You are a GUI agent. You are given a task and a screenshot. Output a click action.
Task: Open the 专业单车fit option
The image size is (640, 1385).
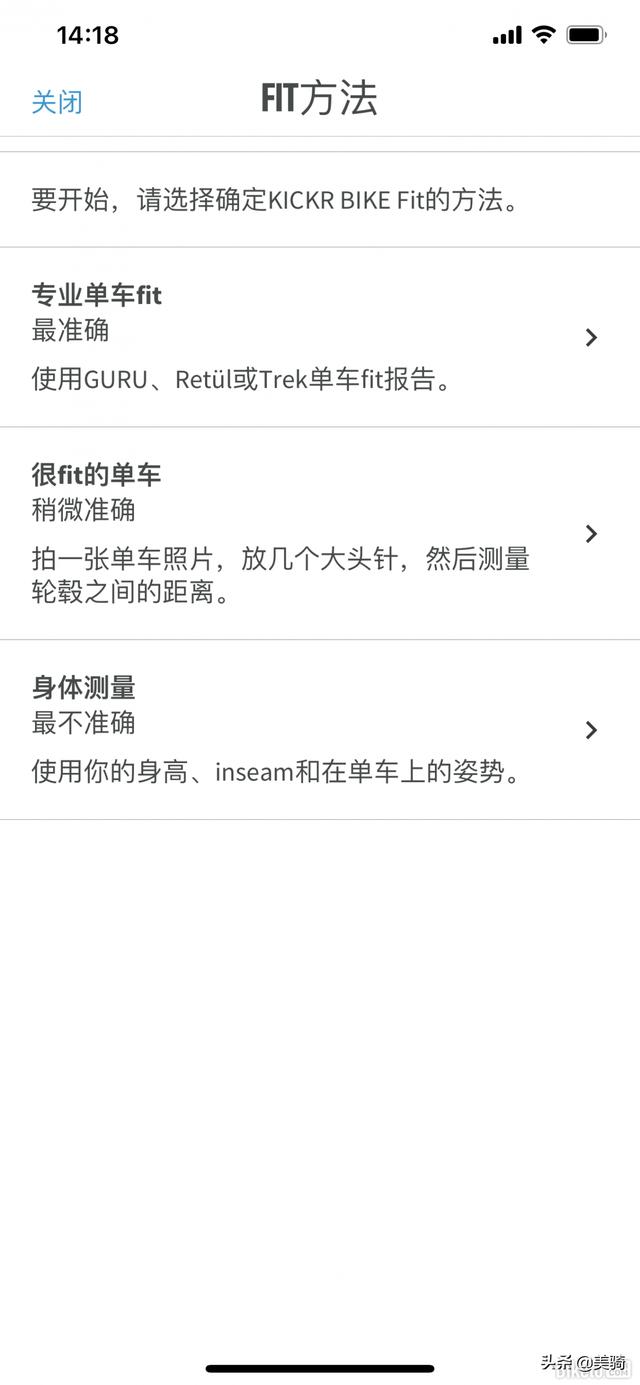320,337
